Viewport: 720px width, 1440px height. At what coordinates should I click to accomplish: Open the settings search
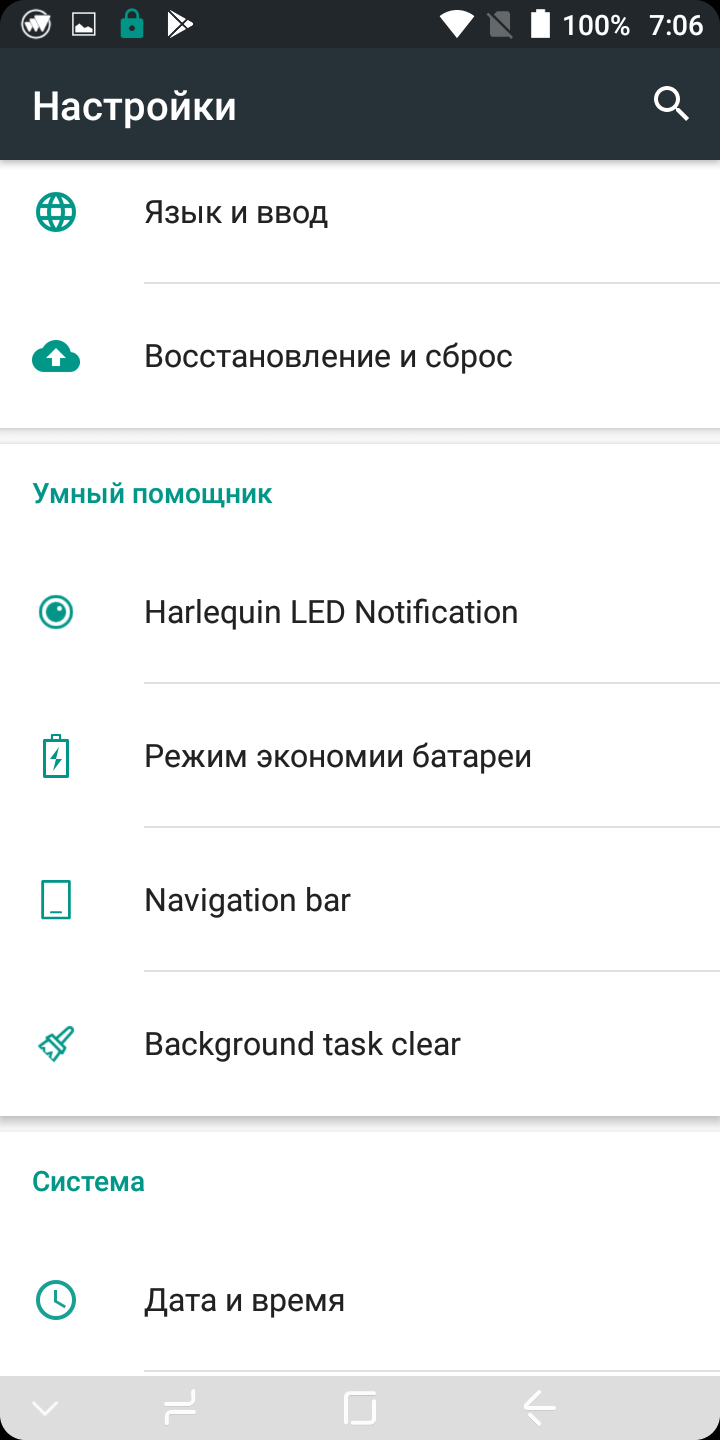[x=671, y=103]
